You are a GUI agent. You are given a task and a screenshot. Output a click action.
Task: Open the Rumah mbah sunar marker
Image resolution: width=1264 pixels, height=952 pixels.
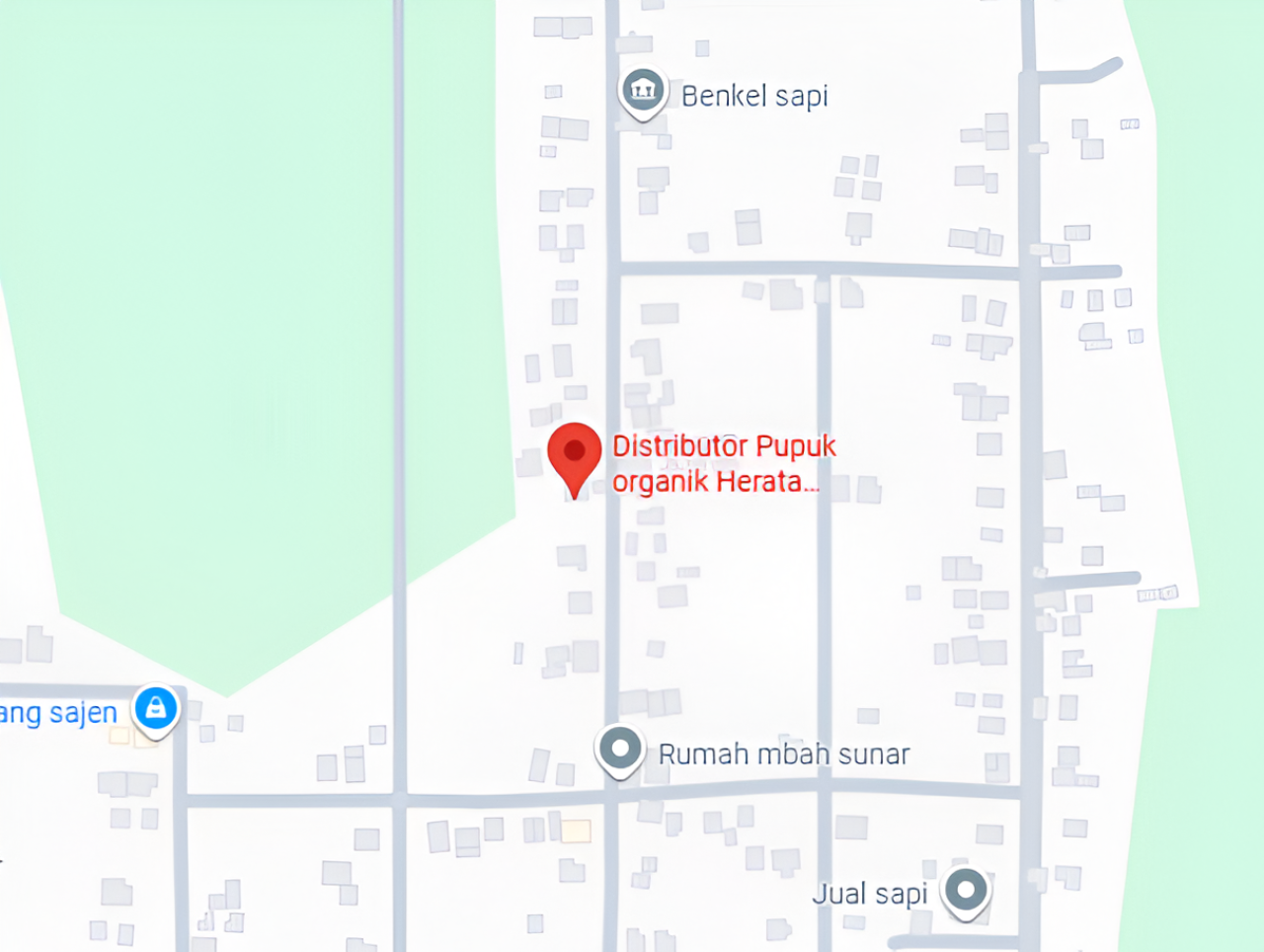620,749
